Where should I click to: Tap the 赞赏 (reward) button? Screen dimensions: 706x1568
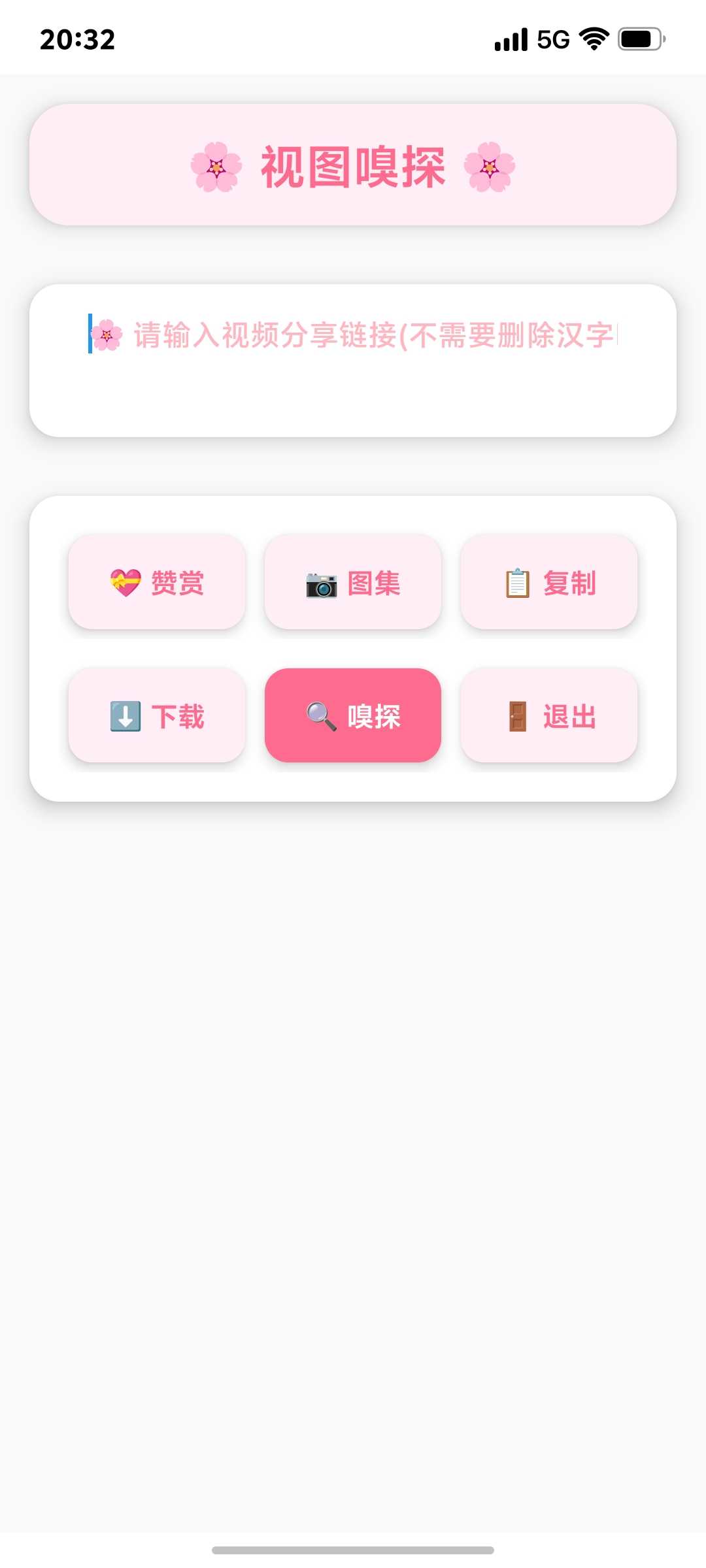[157, 582]
